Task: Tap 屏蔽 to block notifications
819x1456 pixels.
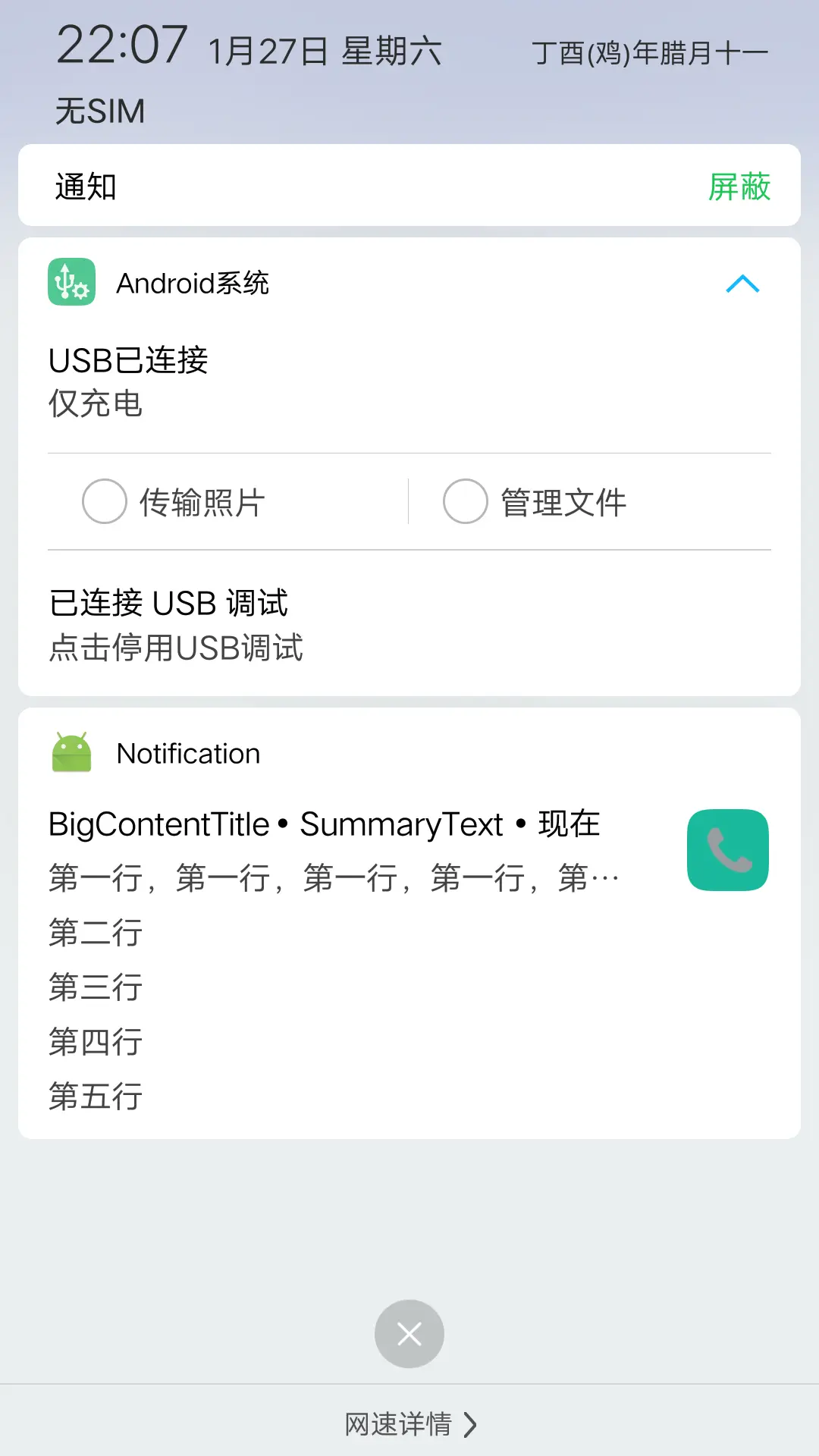Action: click(x=739, y=186)
